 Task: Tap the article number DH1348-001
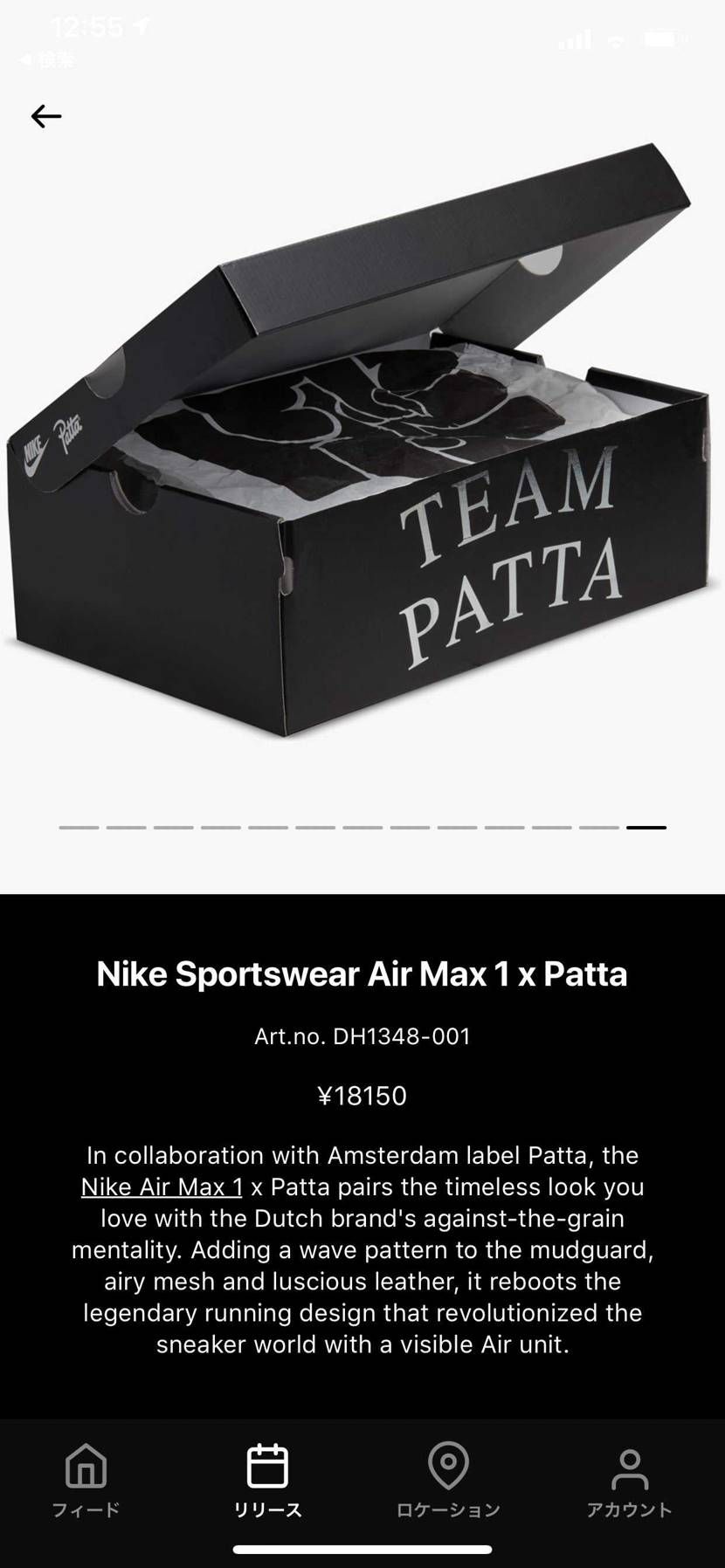[x=362, y=1036]
